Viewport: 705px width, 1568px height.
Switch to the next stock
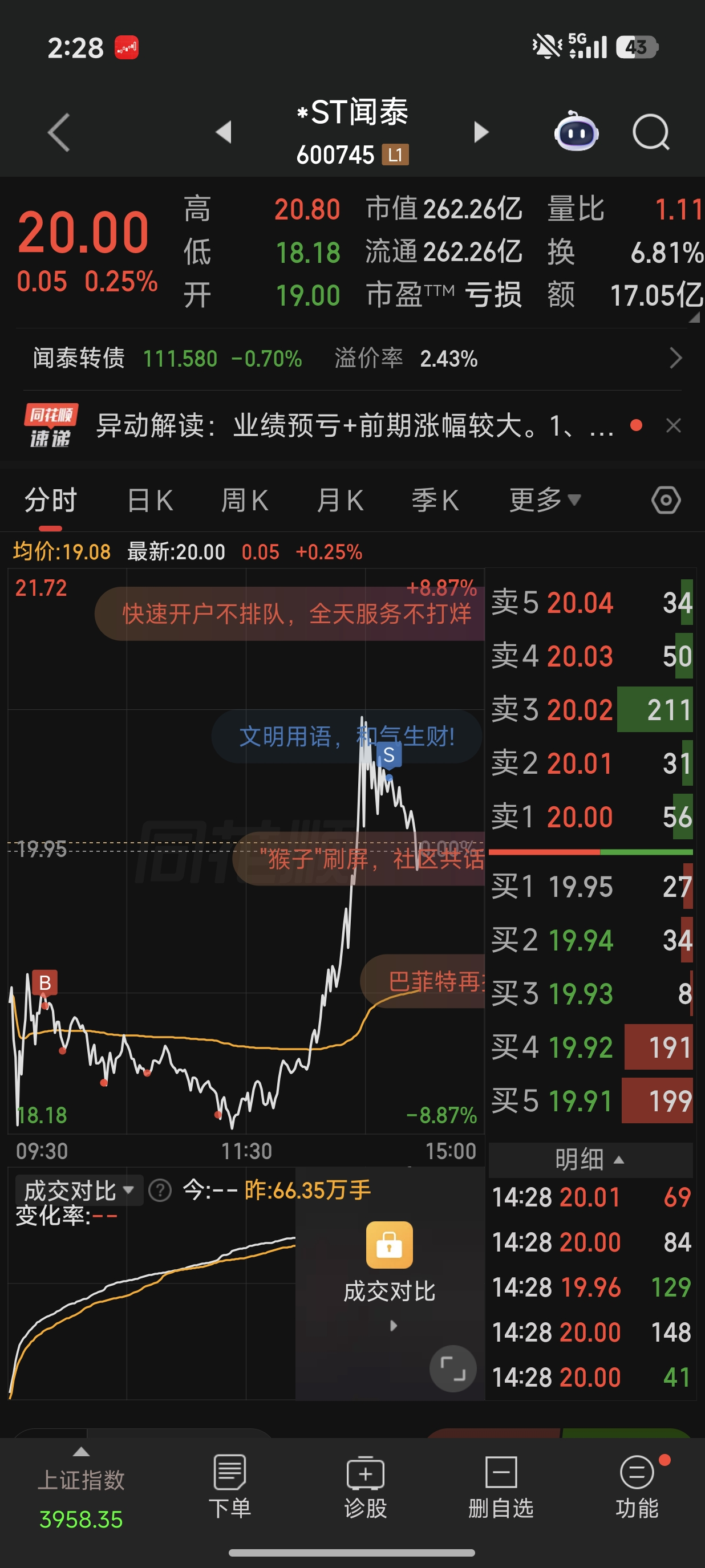[x=481, y=132]
